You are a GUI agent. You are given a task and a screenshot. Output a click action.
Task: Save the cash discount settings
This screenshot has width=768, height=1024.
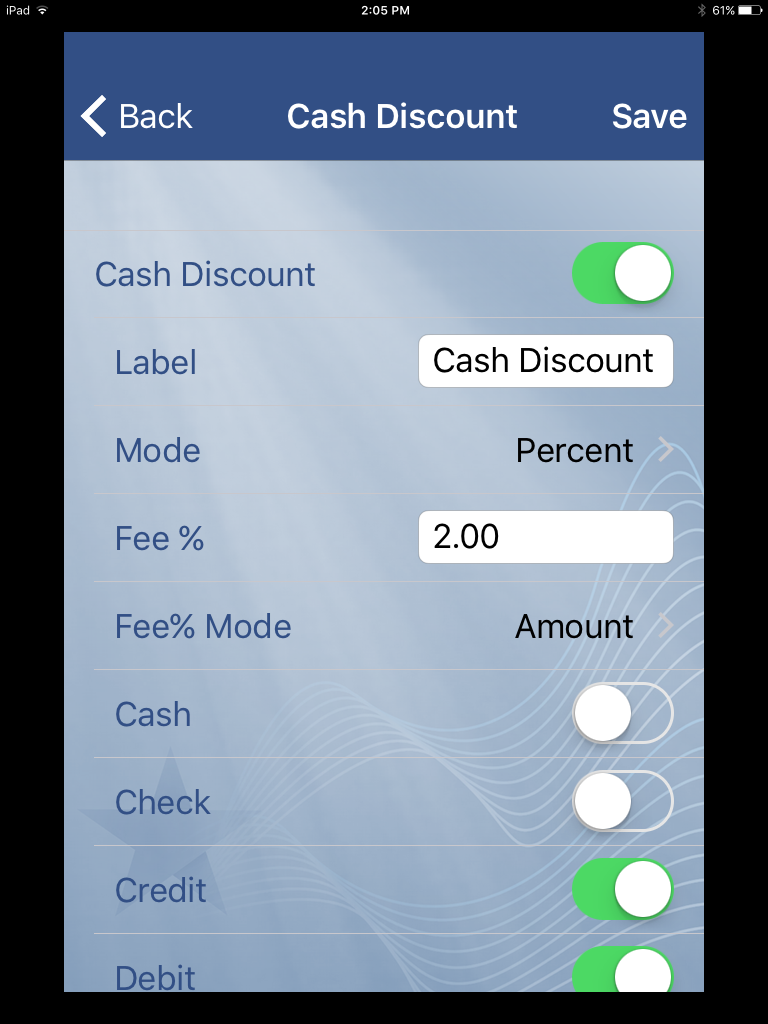click(649, 116)
